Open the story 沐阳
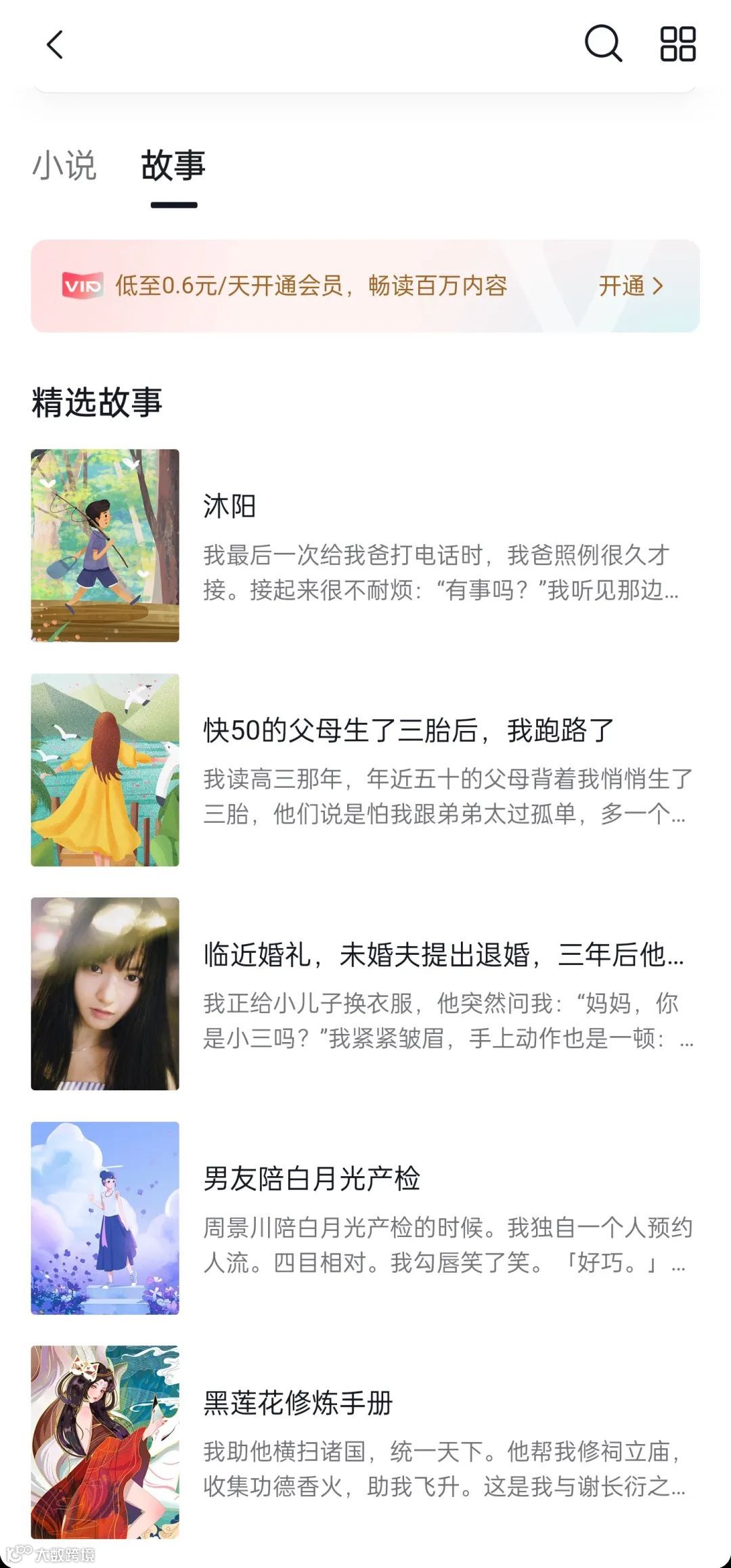This screenshot has width=731, height=1568. 230,506
